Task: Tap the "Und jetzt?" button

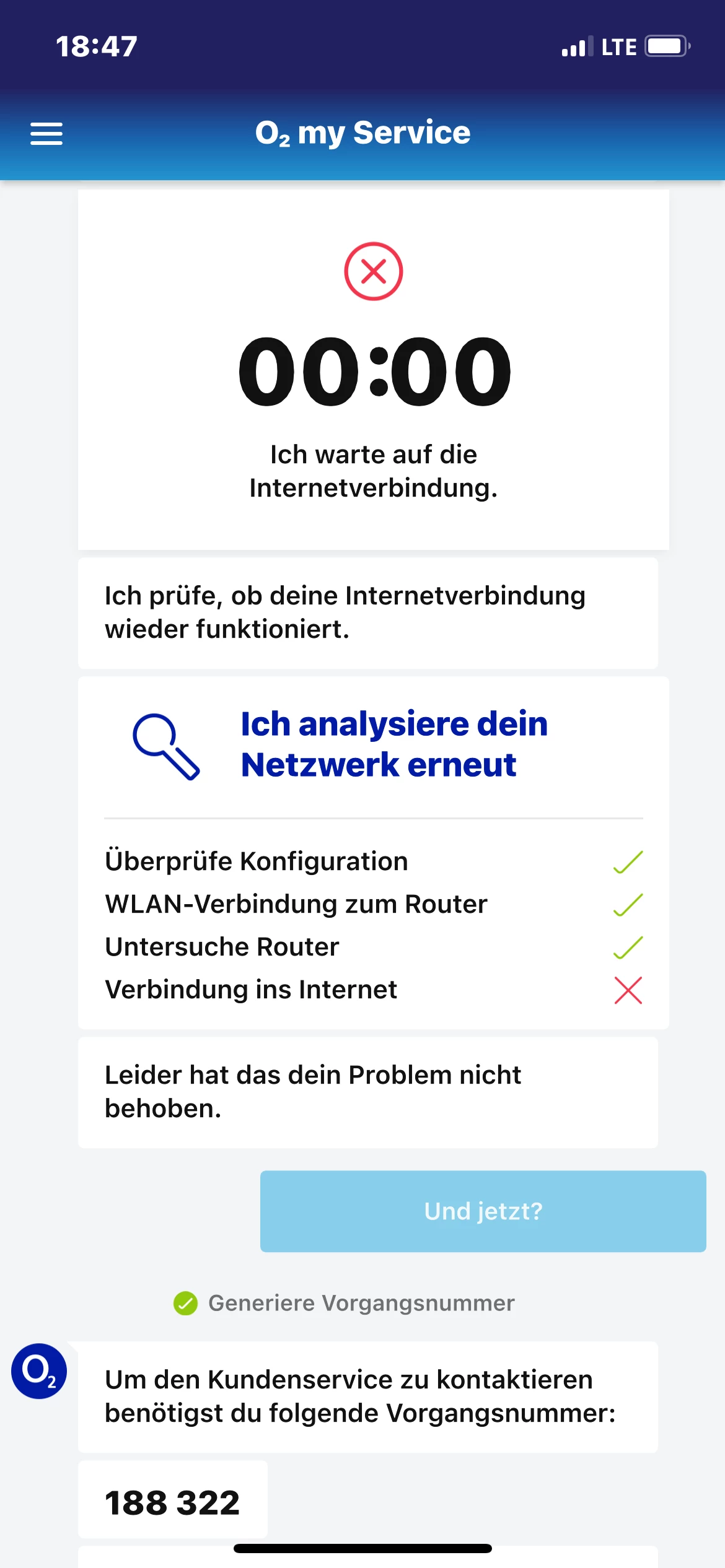Action: [483, 1211]
